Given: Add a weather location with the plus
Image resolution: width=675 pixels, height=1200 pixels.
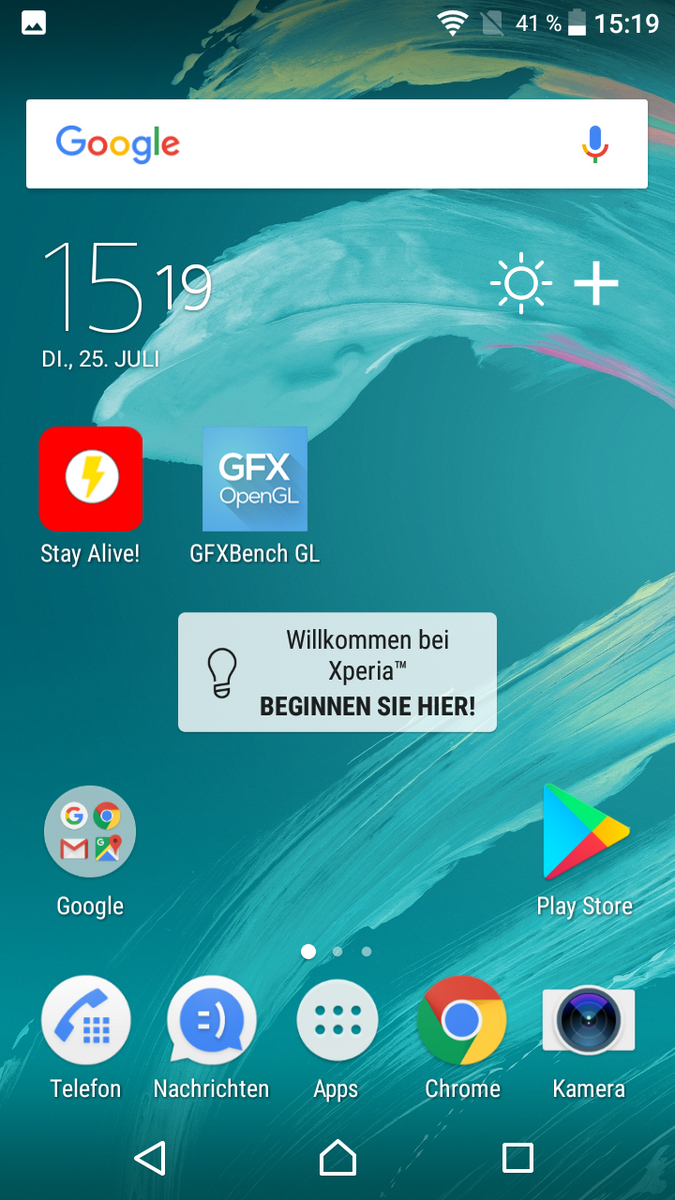Looking at the screenshot, I should 596,285.
